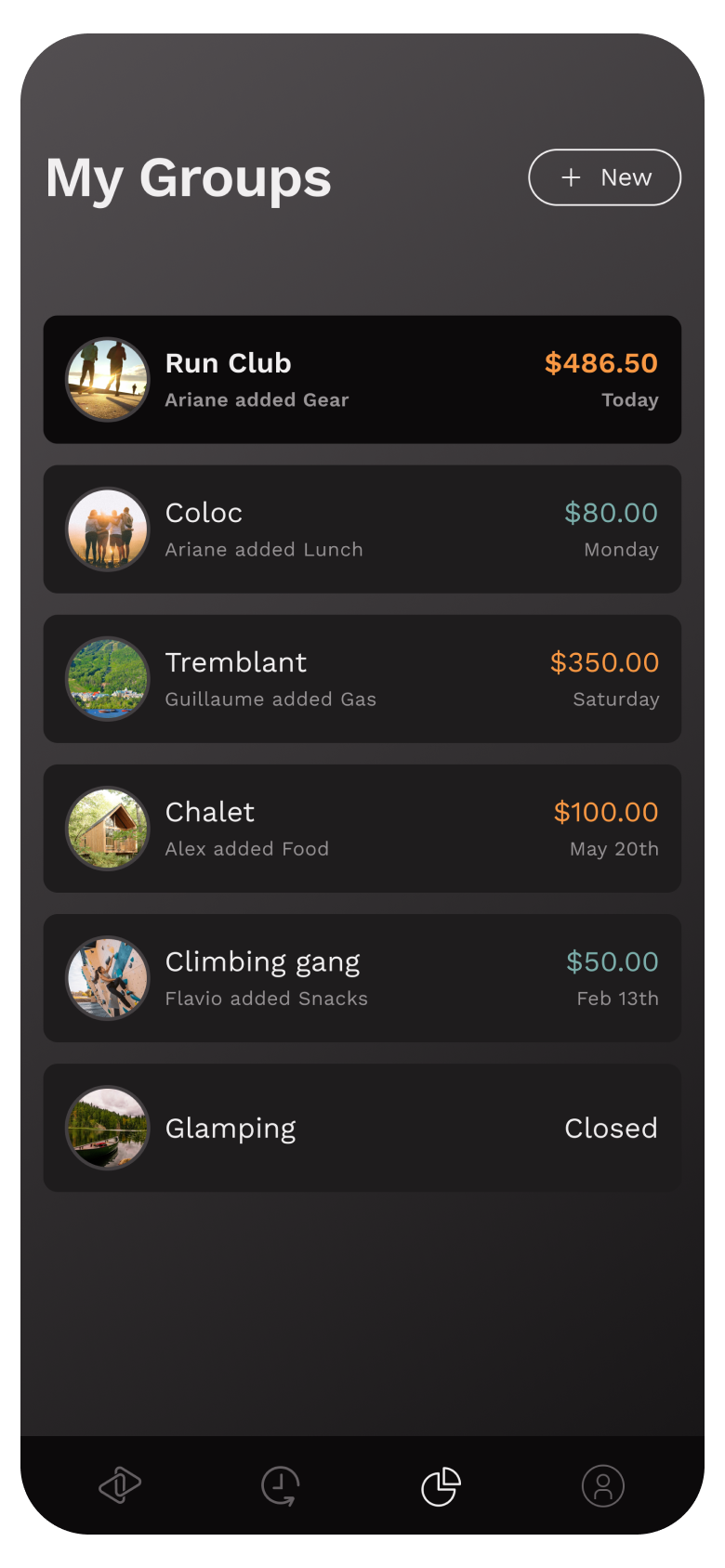Open the closed Glamping group
Image resolution: width=725 pixels, height=1568 pixels.
(362, 1128)
